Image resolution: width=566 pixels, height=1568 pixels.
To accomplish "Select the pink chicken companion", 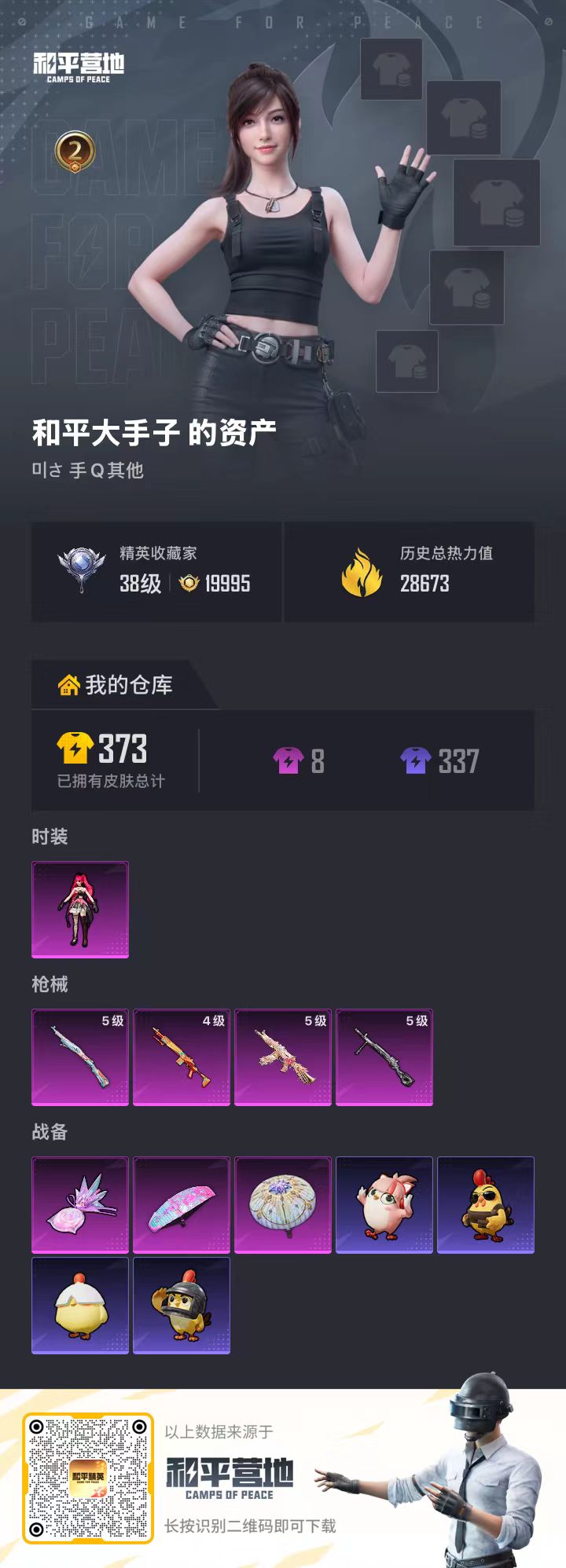I will 384,1204.
